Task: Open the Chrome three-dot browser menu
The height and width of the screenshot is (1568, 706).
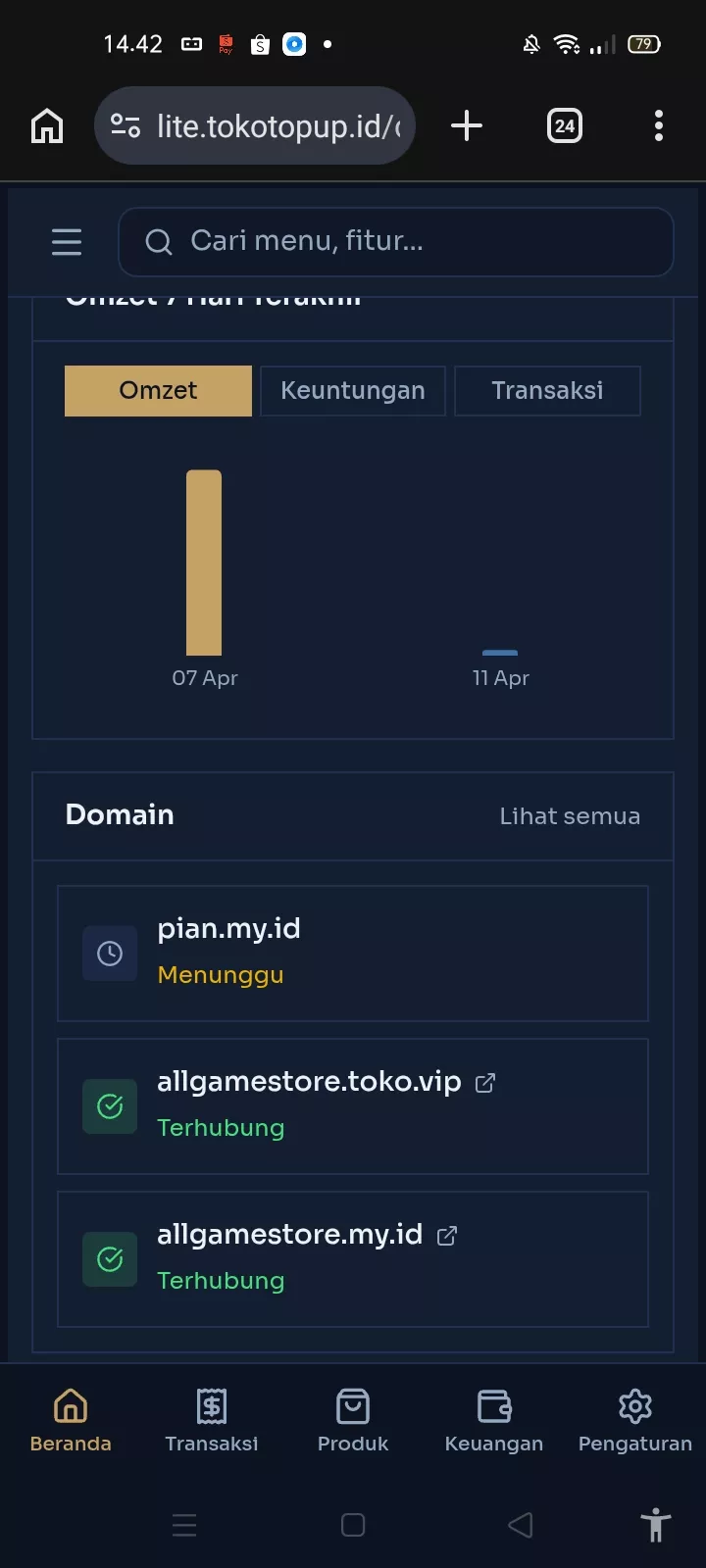Action: point(658,125)
